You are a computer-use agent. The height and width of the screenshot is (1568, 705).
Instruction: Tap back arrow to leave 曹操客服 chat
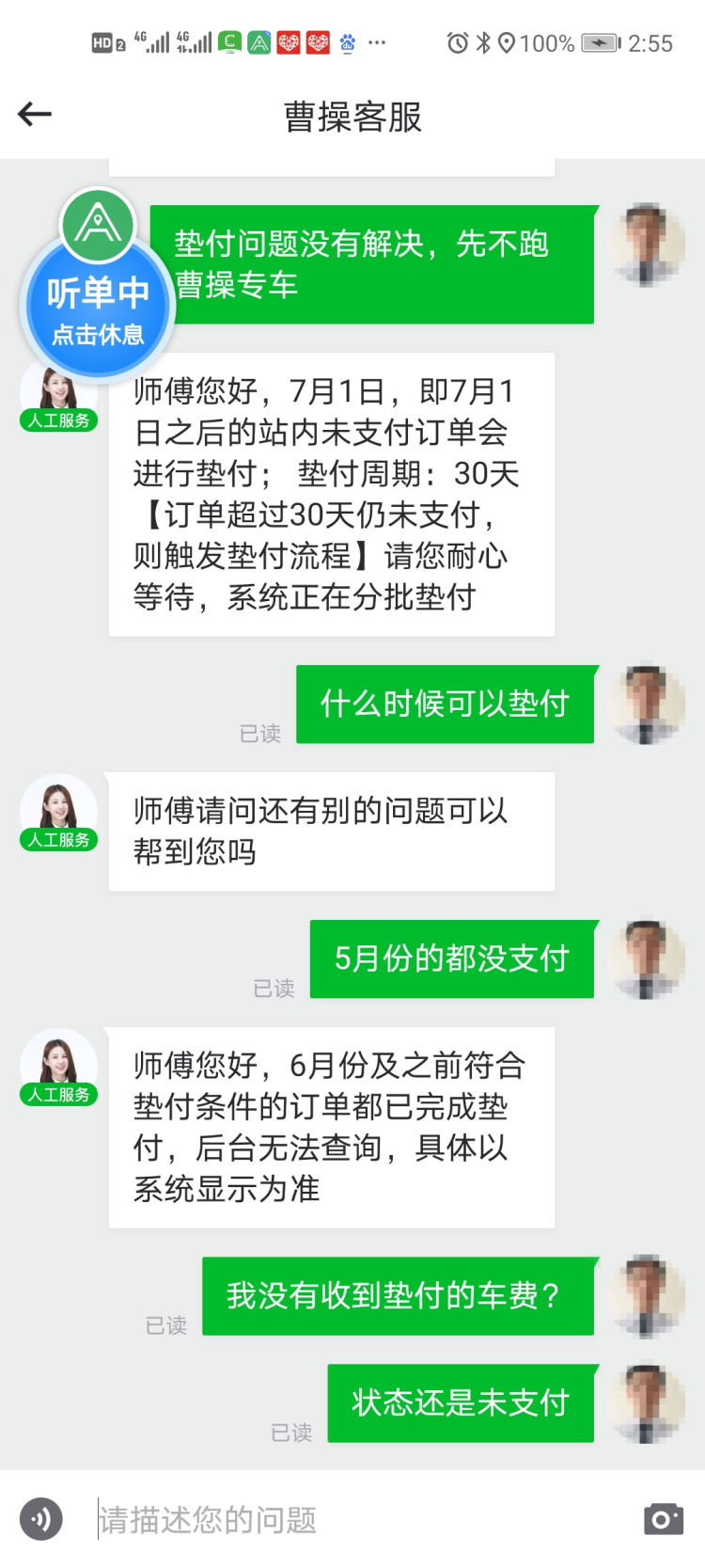point(34,114)
